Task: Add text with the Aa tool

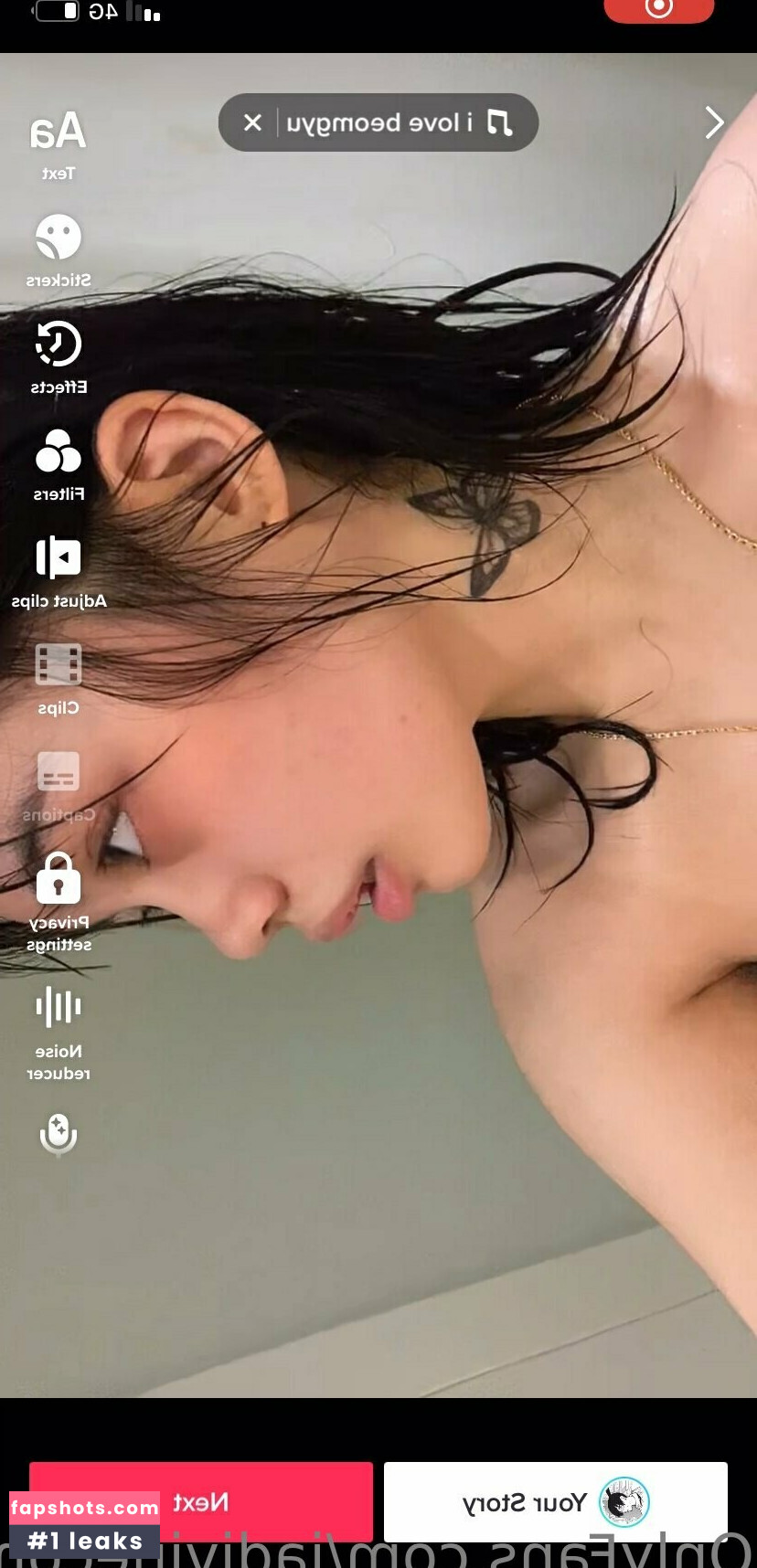Action: [59, 142]
